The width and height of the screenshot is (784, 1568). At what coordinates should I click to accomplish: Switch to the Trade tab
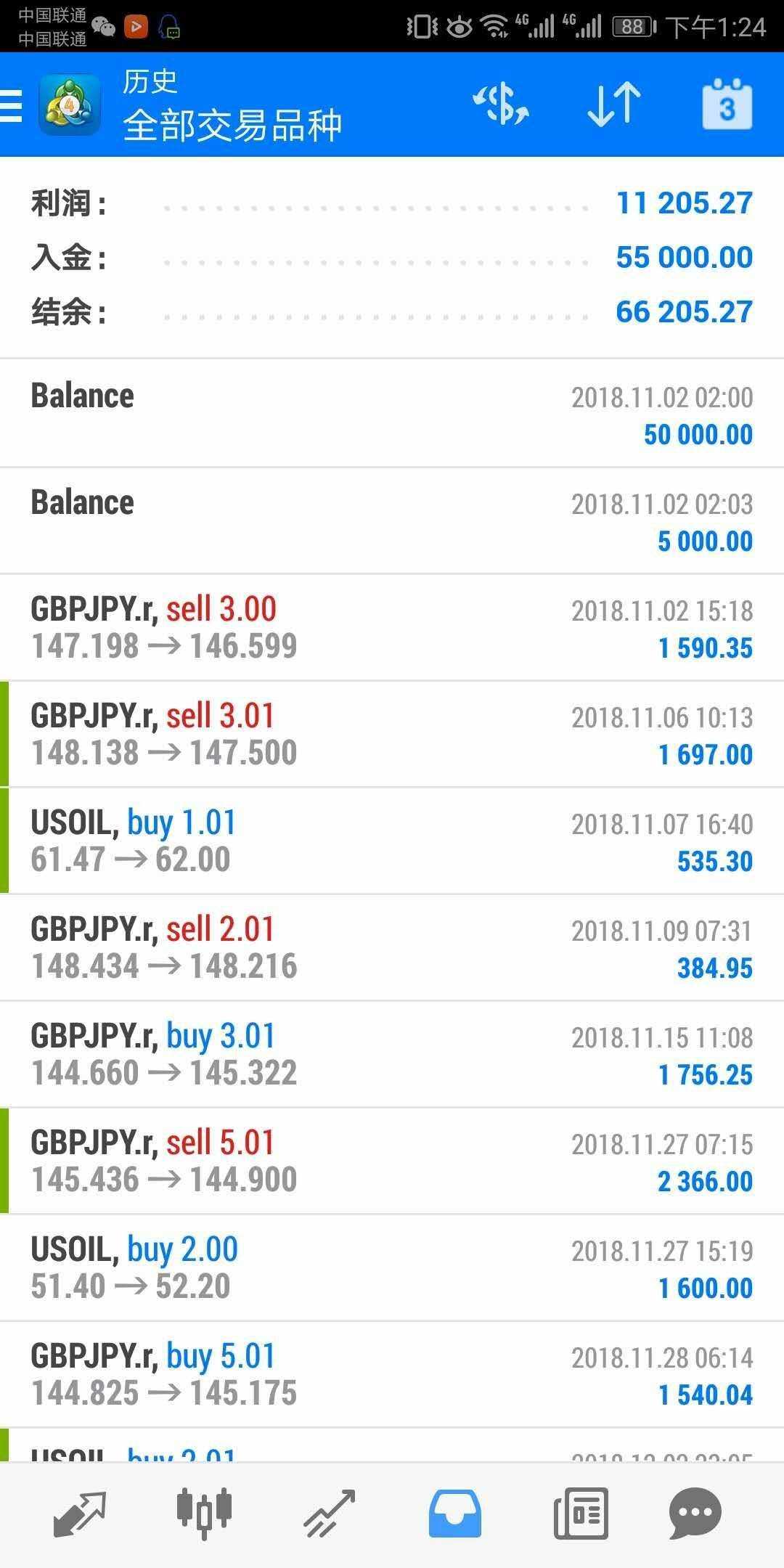(x=329, y=1514)
